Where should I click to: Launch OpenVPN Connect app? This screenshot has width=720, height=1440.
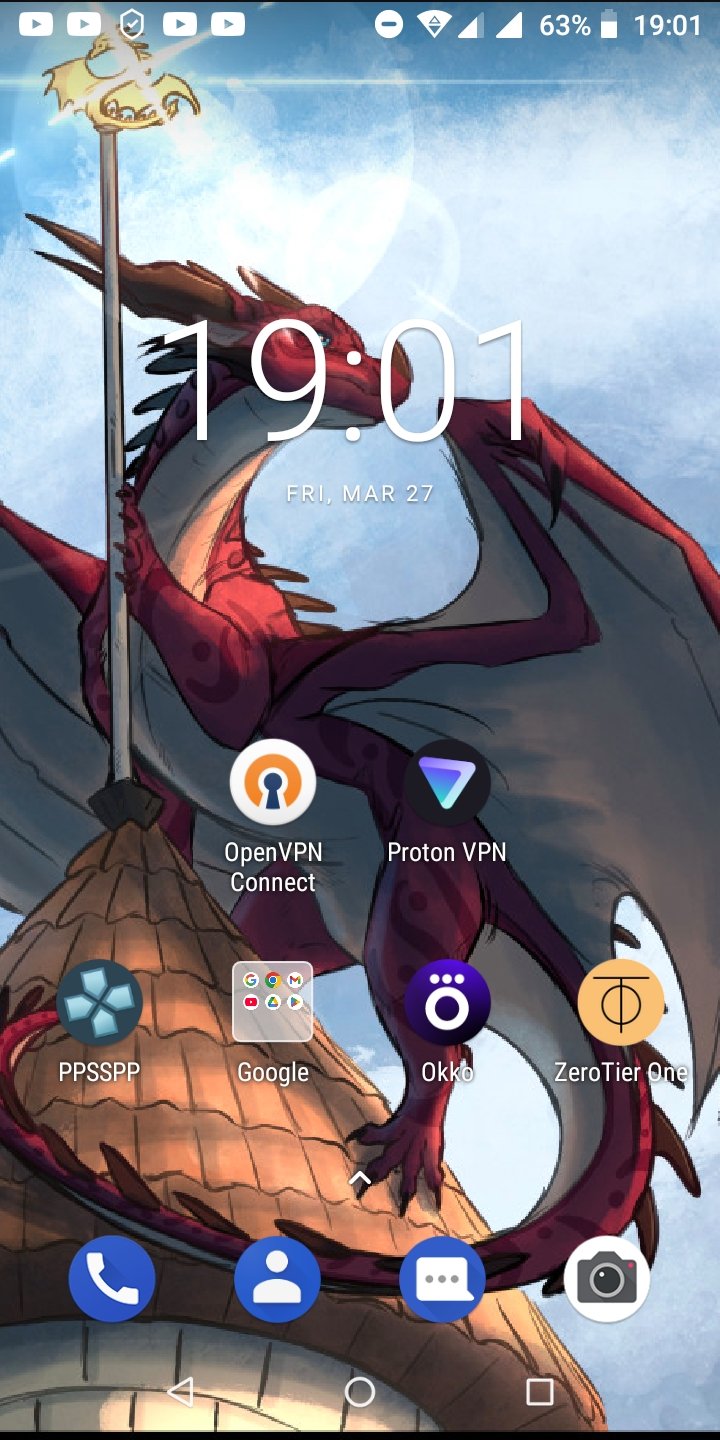tap(273, 783)
